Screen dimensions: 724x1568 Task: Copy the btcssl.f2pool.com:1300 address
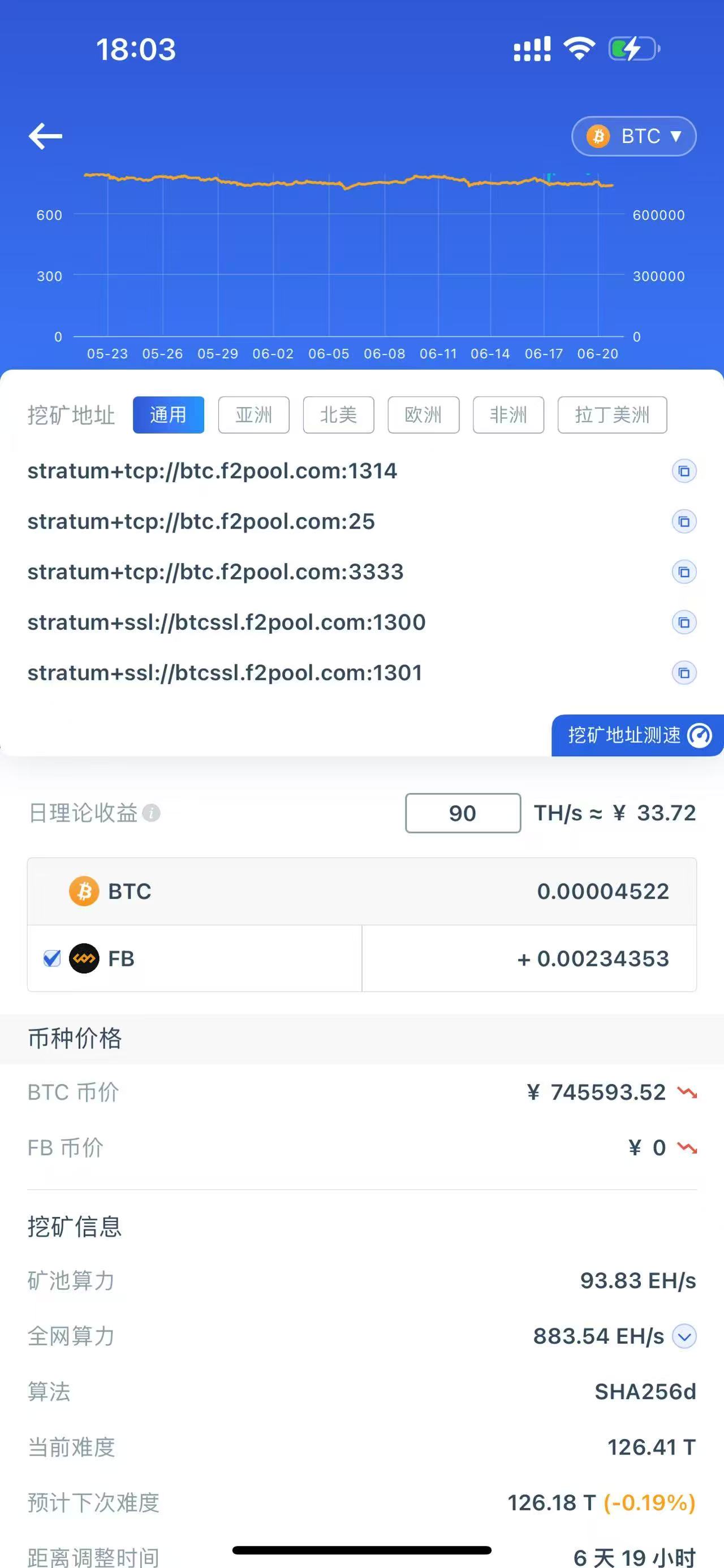point(684,623)
